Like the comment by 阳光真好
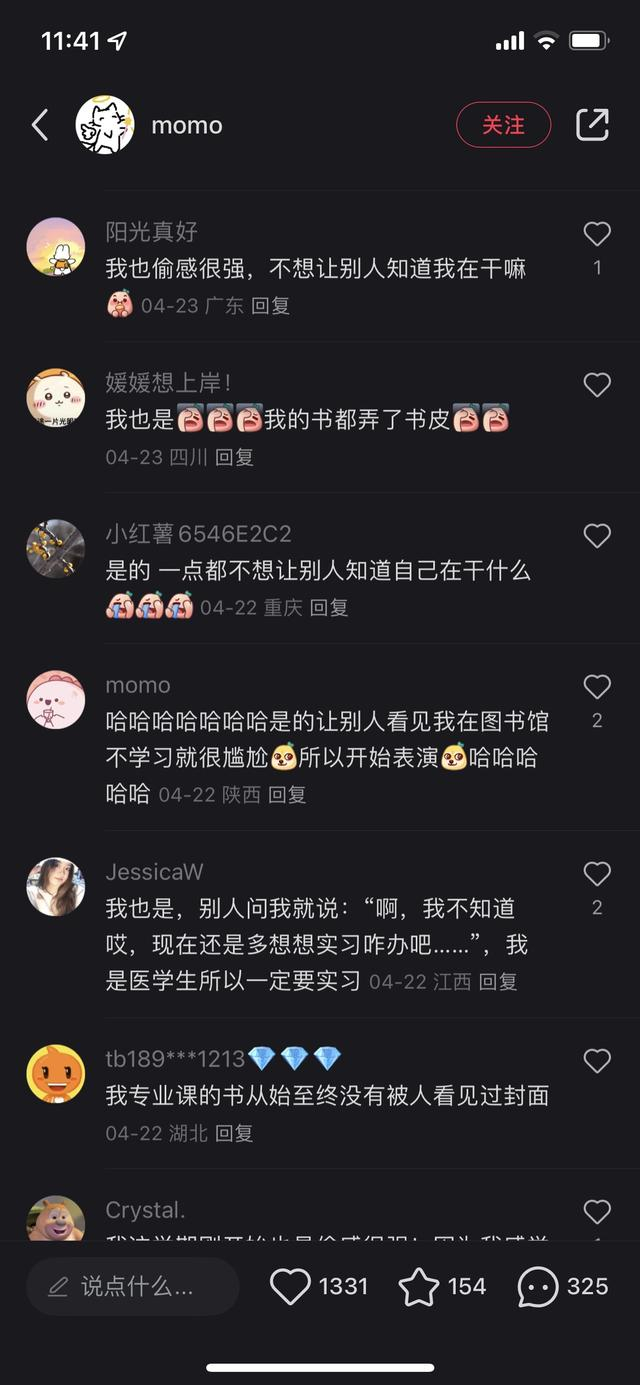 click(597, 234)
